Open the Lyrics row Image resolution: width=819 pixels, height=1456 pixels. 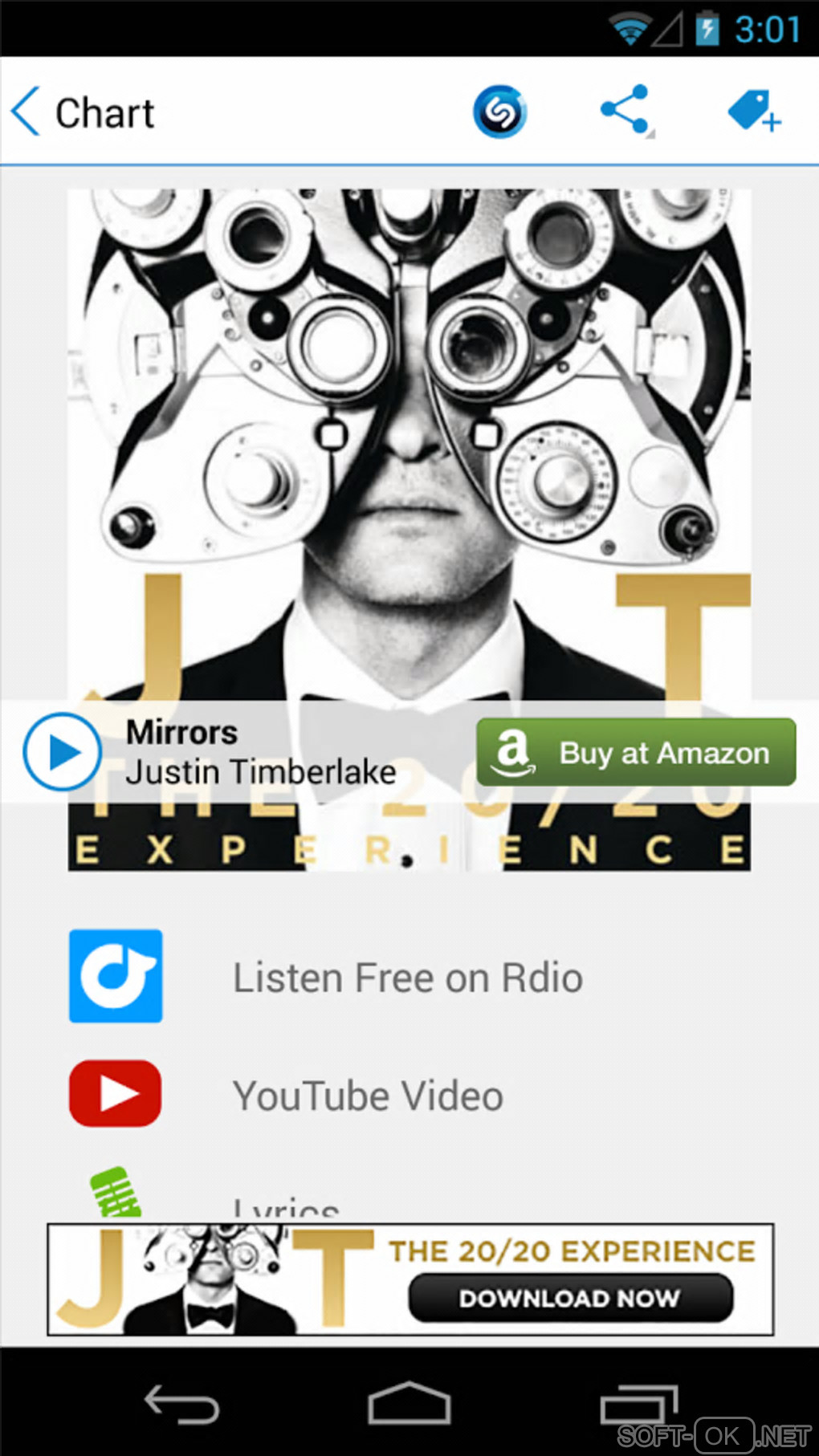[x=286, y=1204]
